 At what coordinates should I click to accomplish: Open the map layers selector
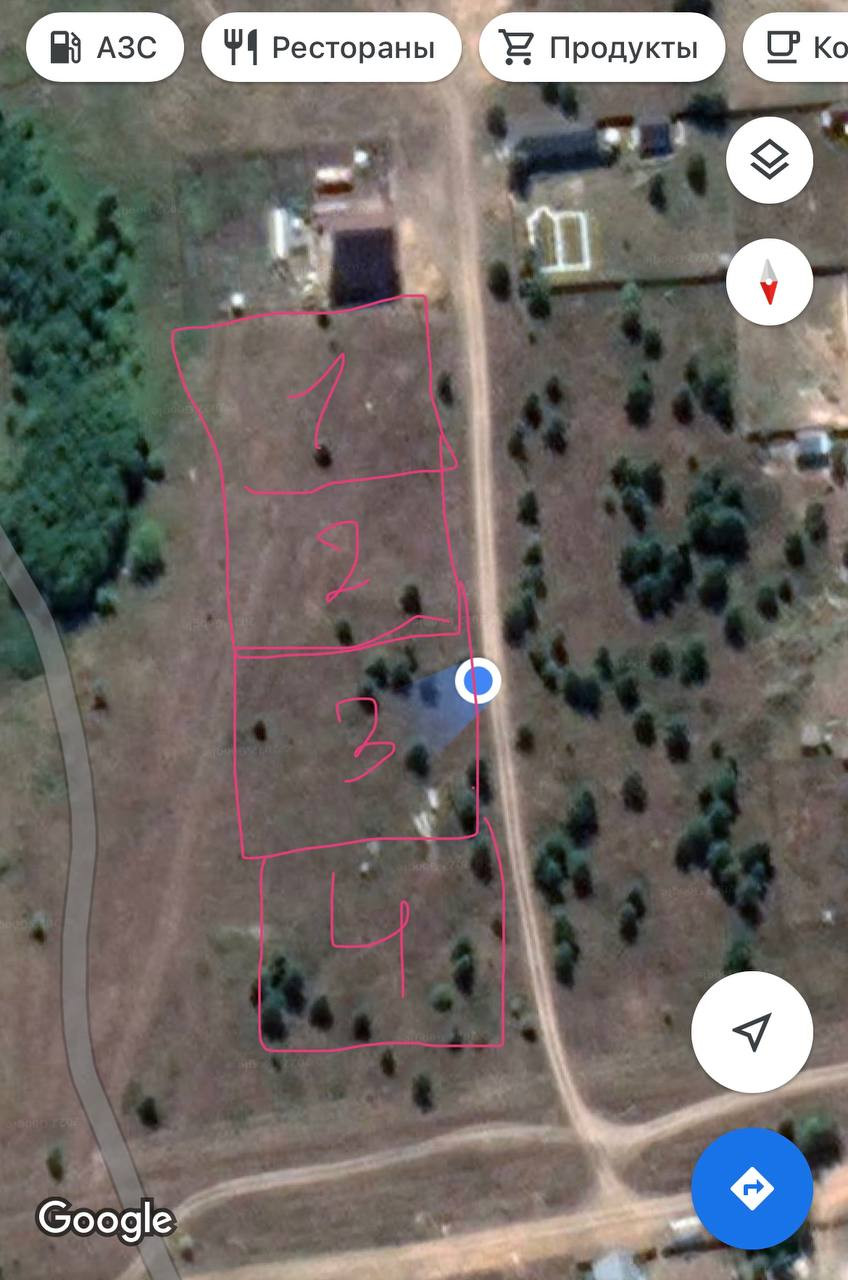(x=769, y=160)
